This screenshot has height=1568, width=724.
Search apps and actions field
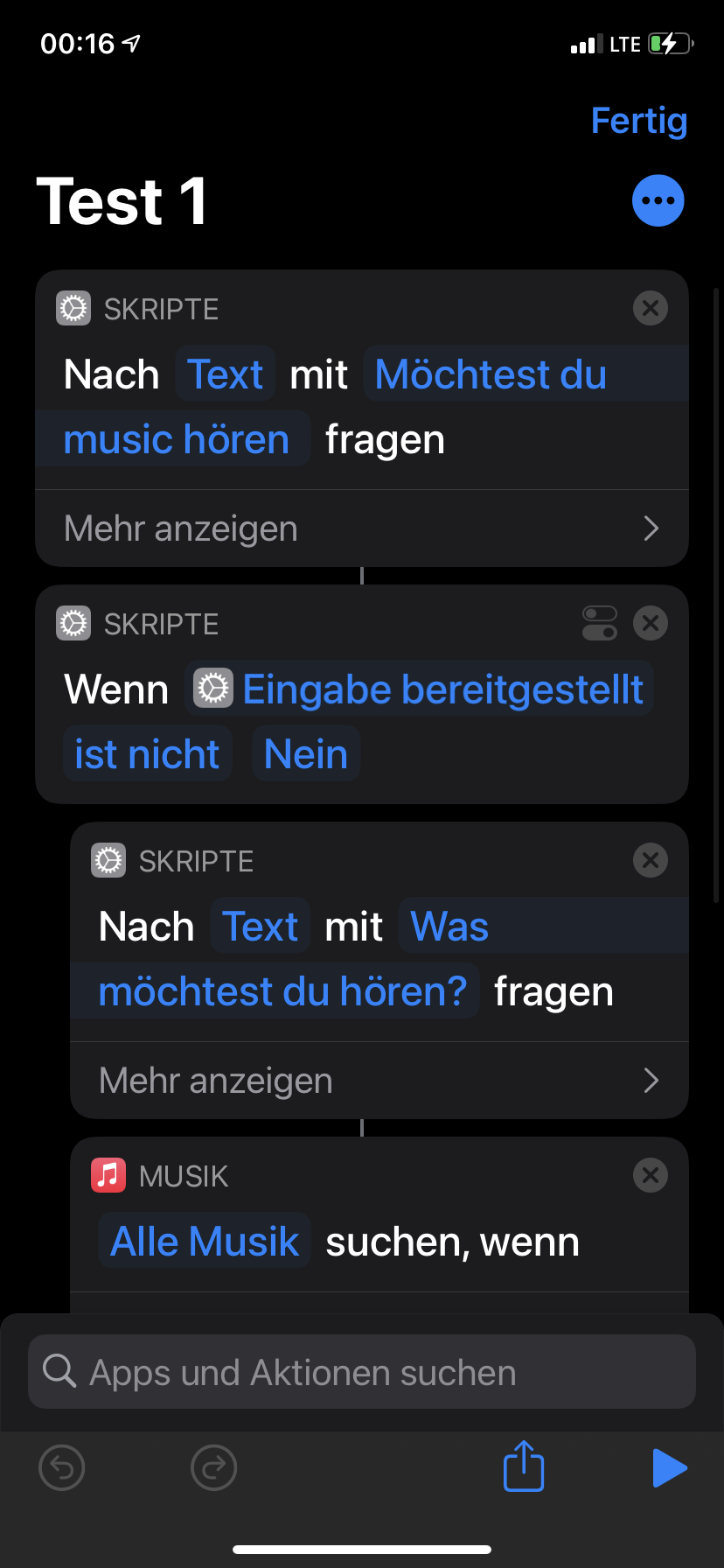362,1372
